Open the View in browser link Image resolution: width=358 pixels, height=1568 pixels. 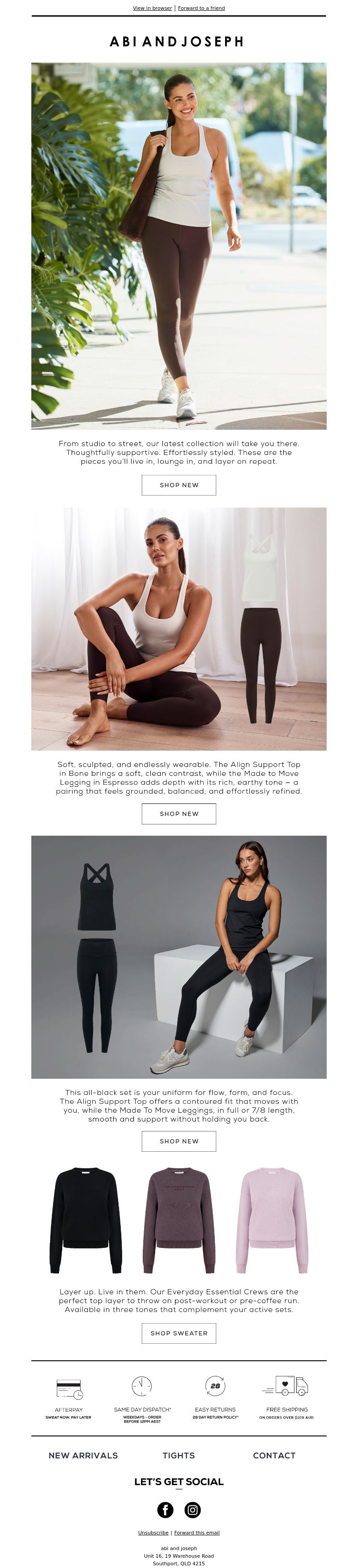pyautogui.click(x=152, y=8)
